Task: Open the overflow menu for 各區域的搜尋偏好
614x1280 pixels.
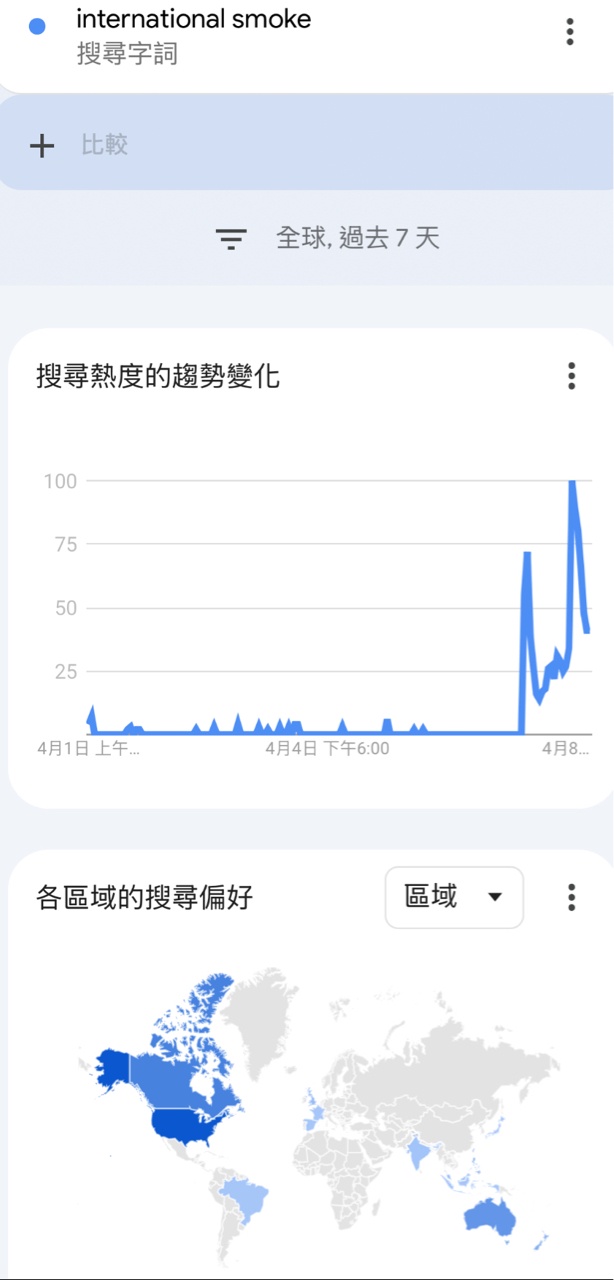Action: 571,897
